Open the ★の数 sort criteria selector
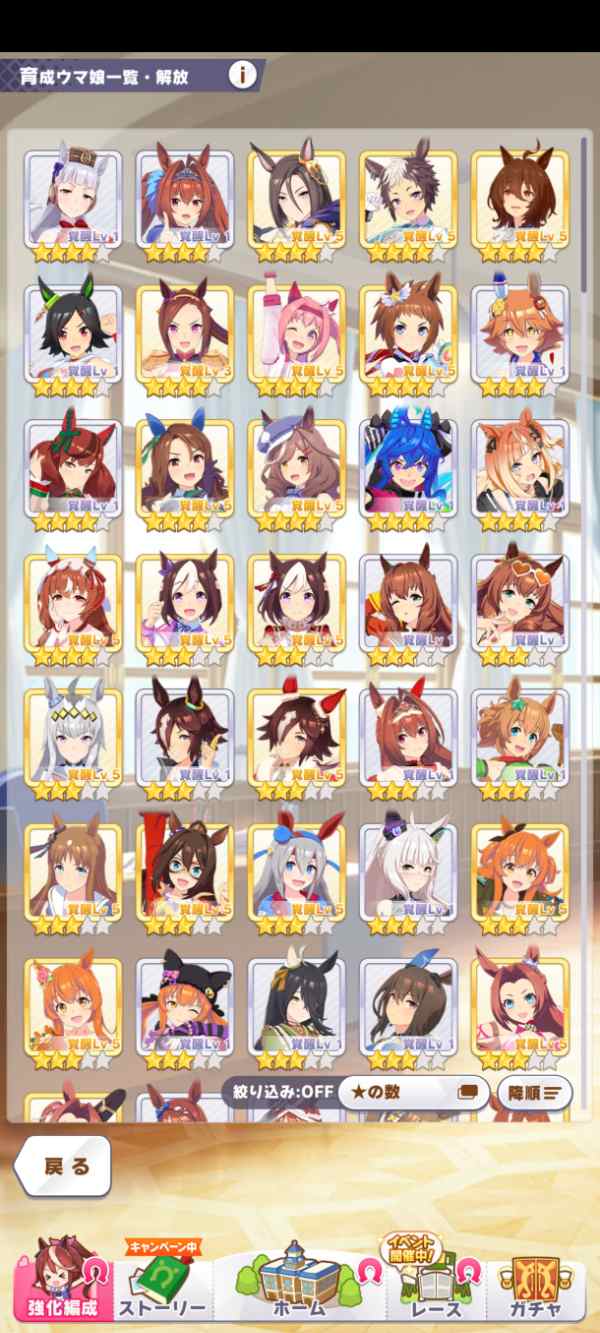This screenshot has height=1333, width=600. (412, 1092)
